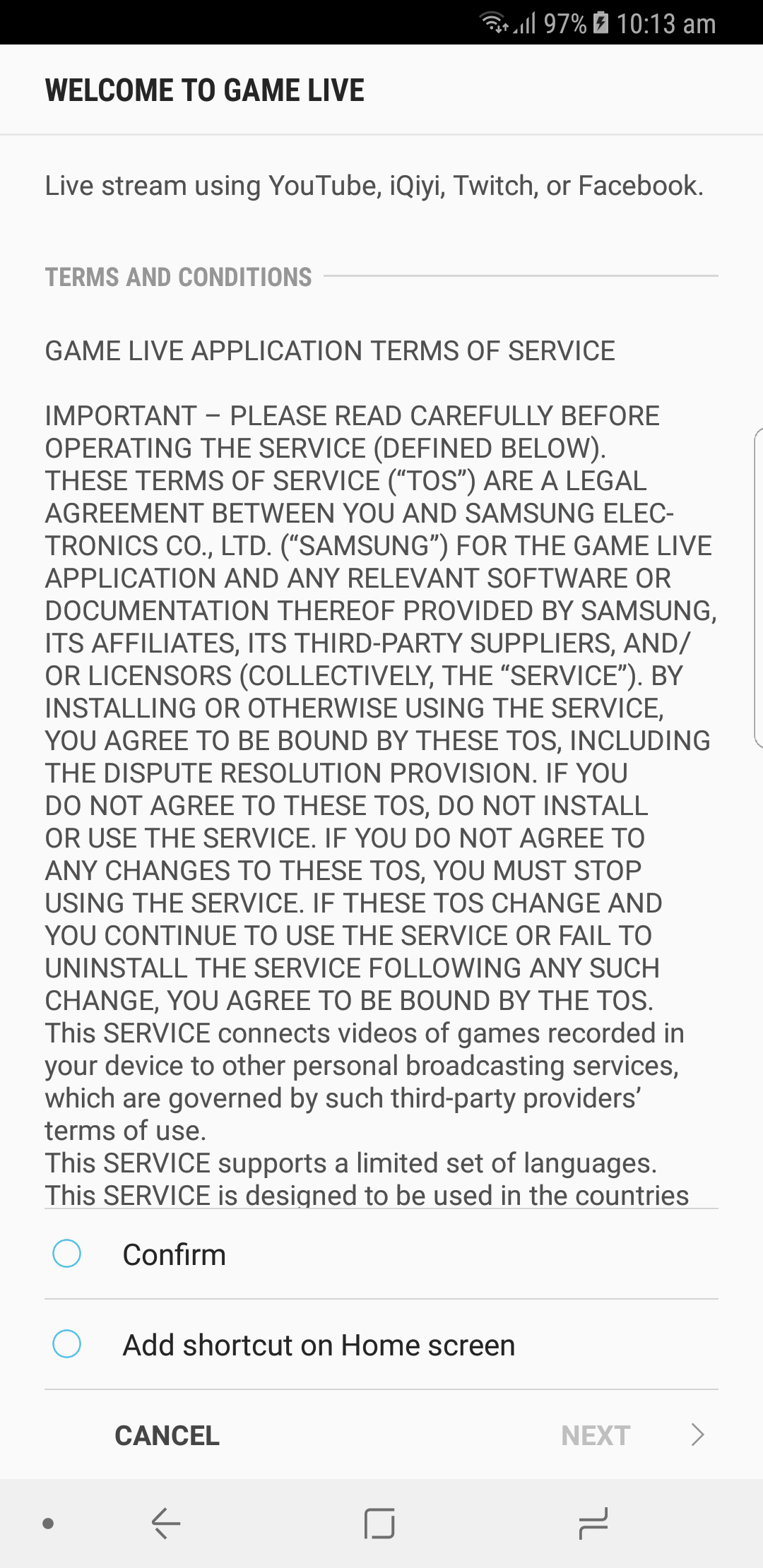The image size is (763, 1568).
Task: Go back using the navigation bar
Action: [x=167, y=1523]
